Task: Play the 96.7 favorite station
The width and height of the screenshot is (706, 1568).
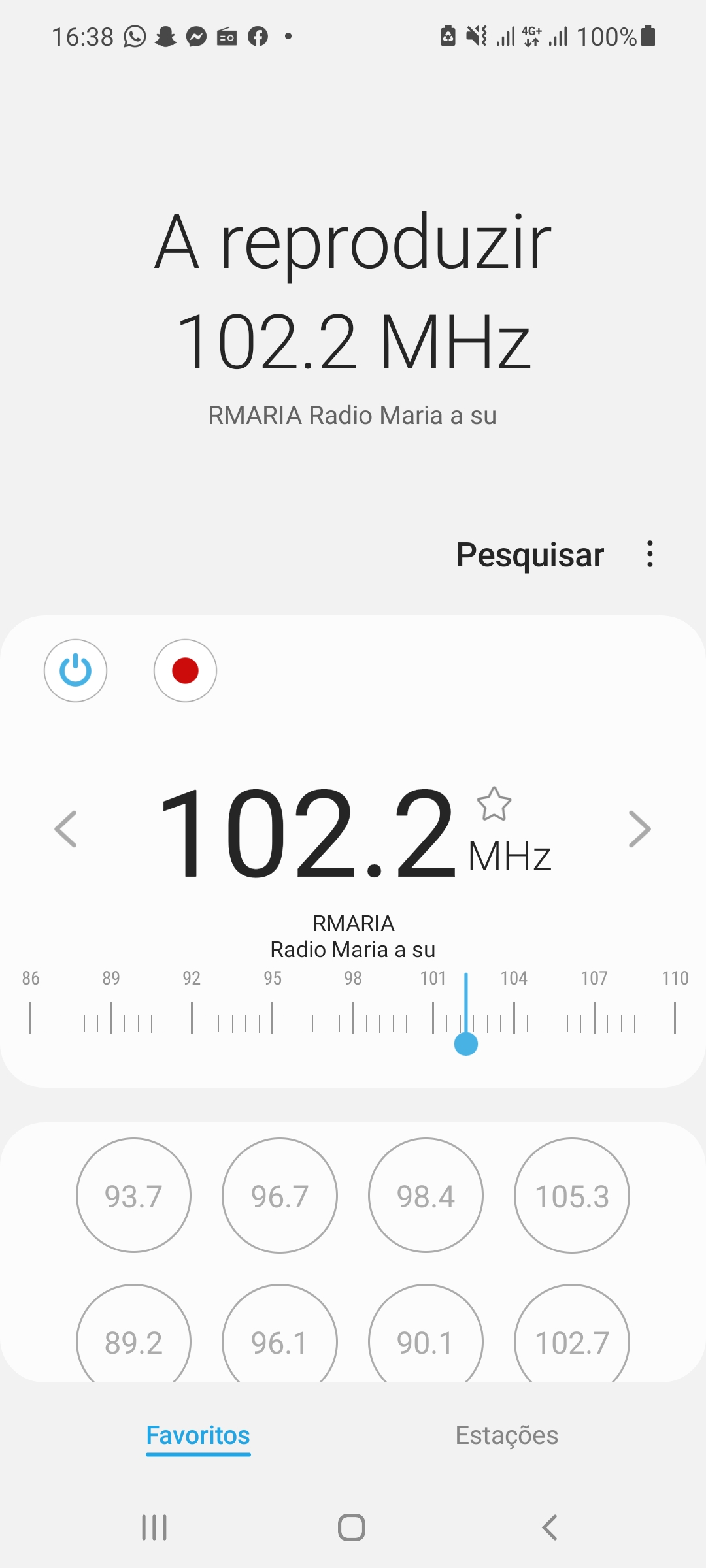Action: click(280, 1196)
